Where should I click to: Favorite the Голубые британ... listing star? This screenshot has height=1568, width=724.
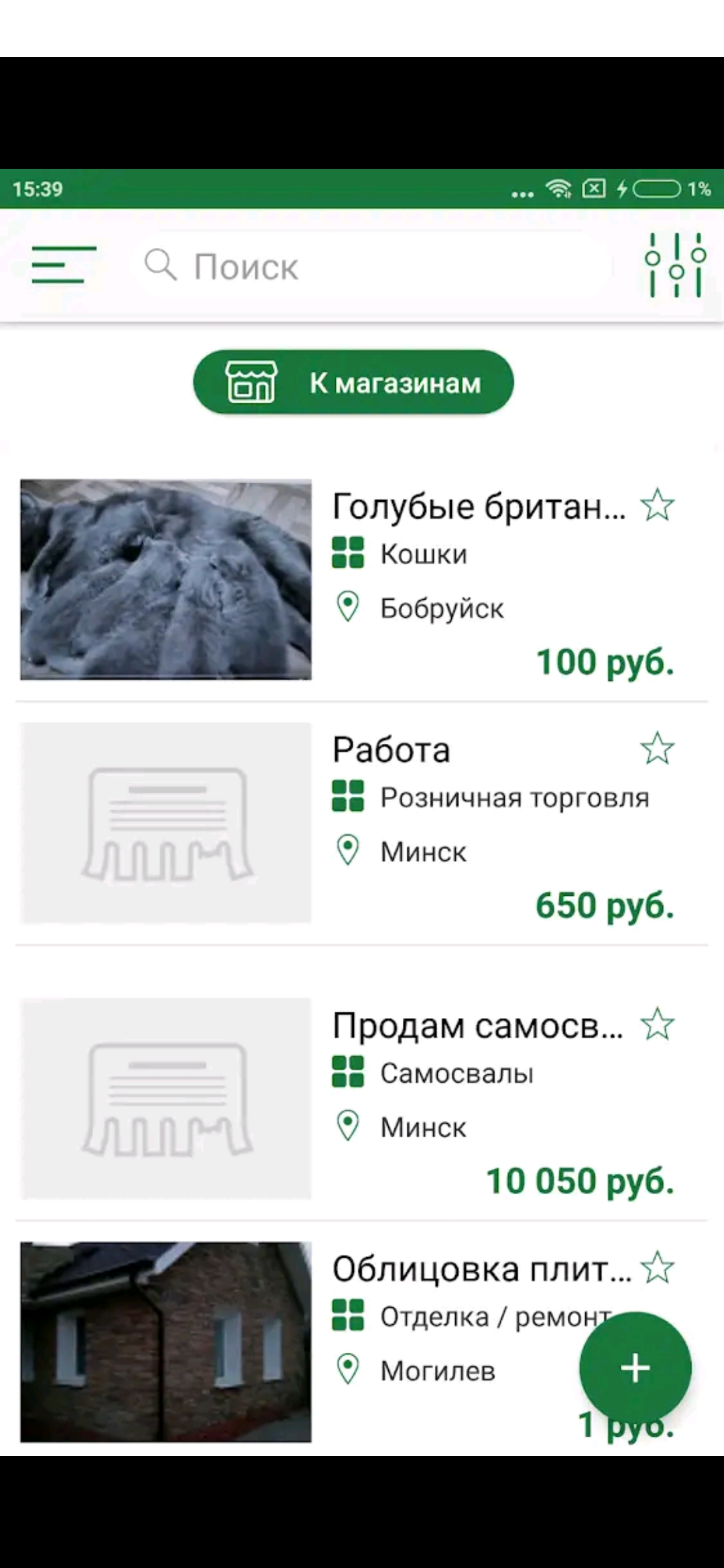(x=657, y=505)
